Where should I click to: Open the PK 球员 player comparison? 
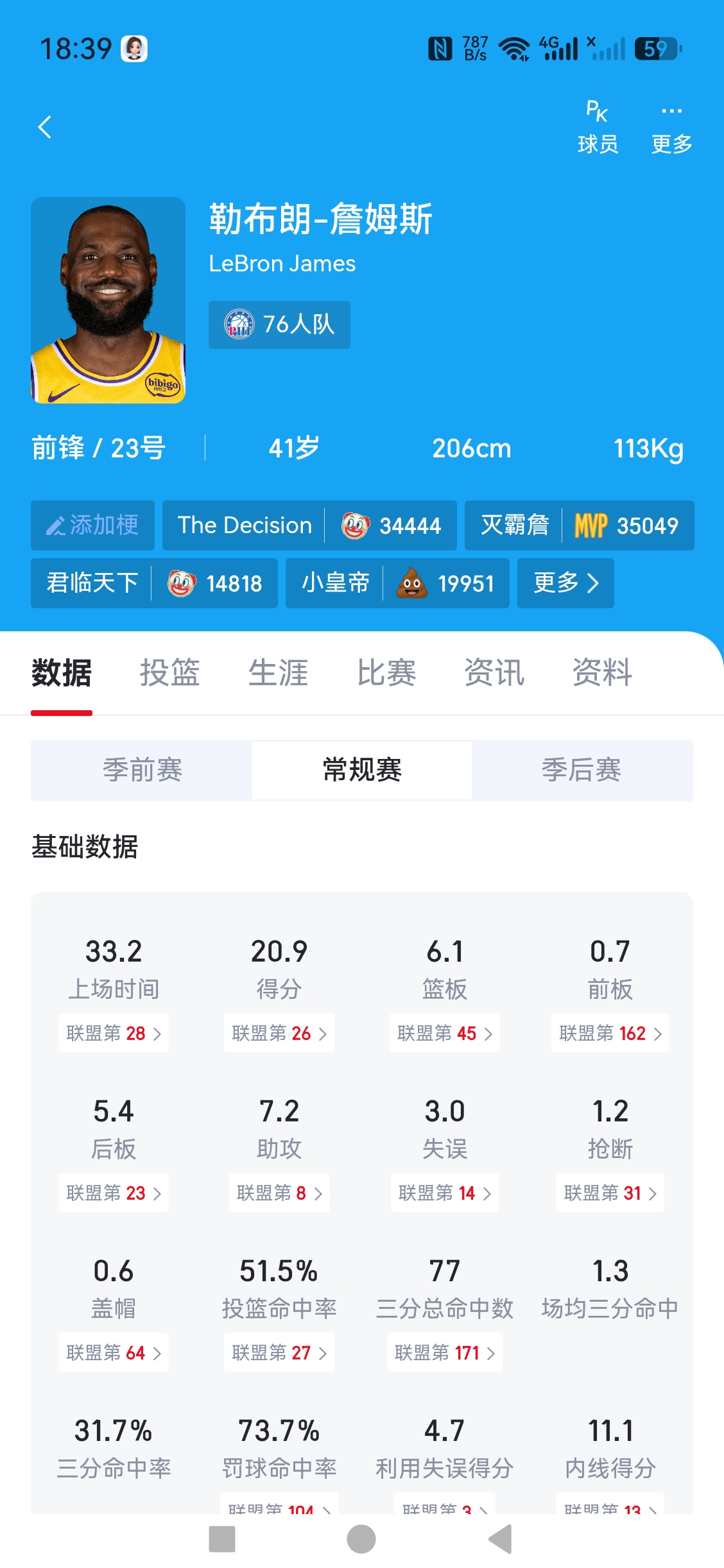[x=598, y=128]
